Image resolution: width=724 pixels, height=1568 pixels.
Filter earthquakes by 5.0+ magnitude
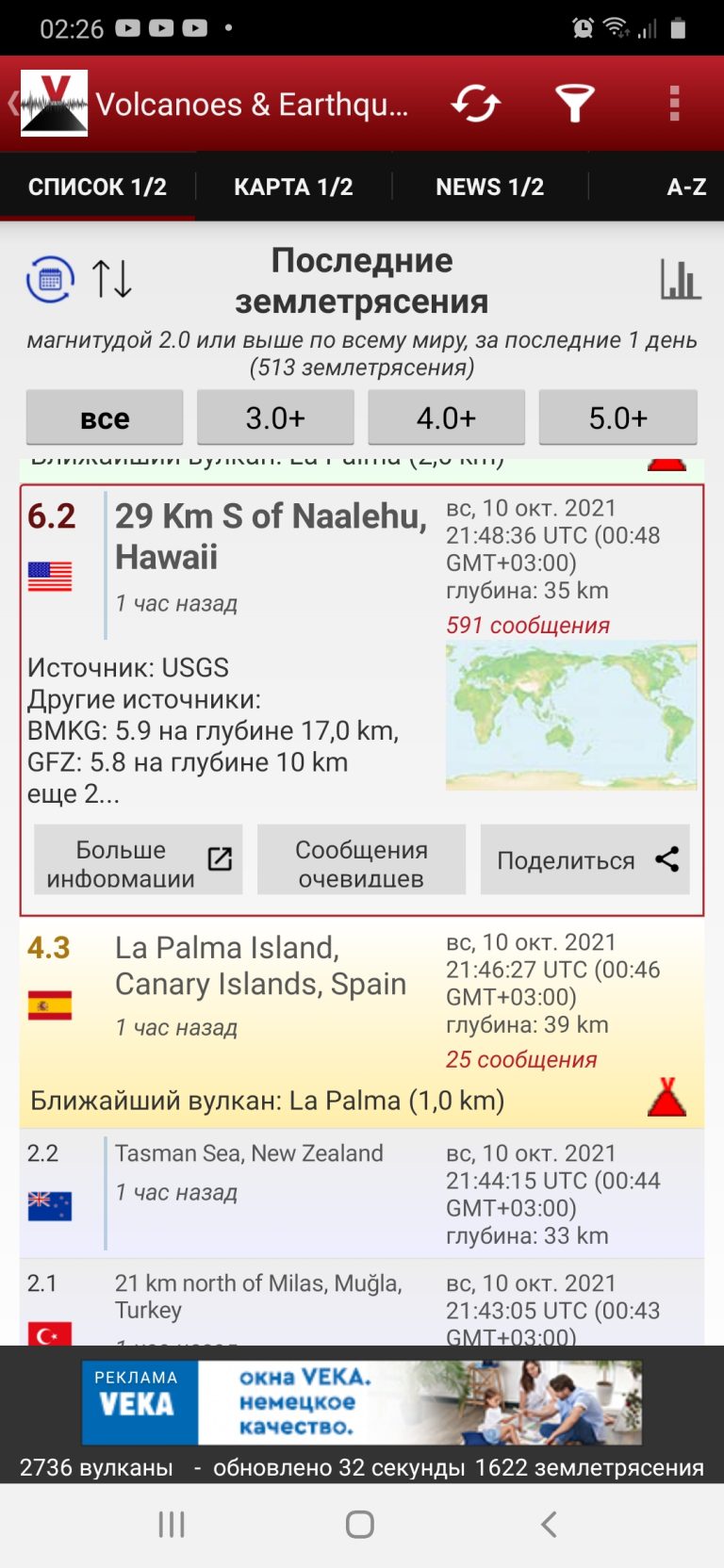[x=617, y=417]
